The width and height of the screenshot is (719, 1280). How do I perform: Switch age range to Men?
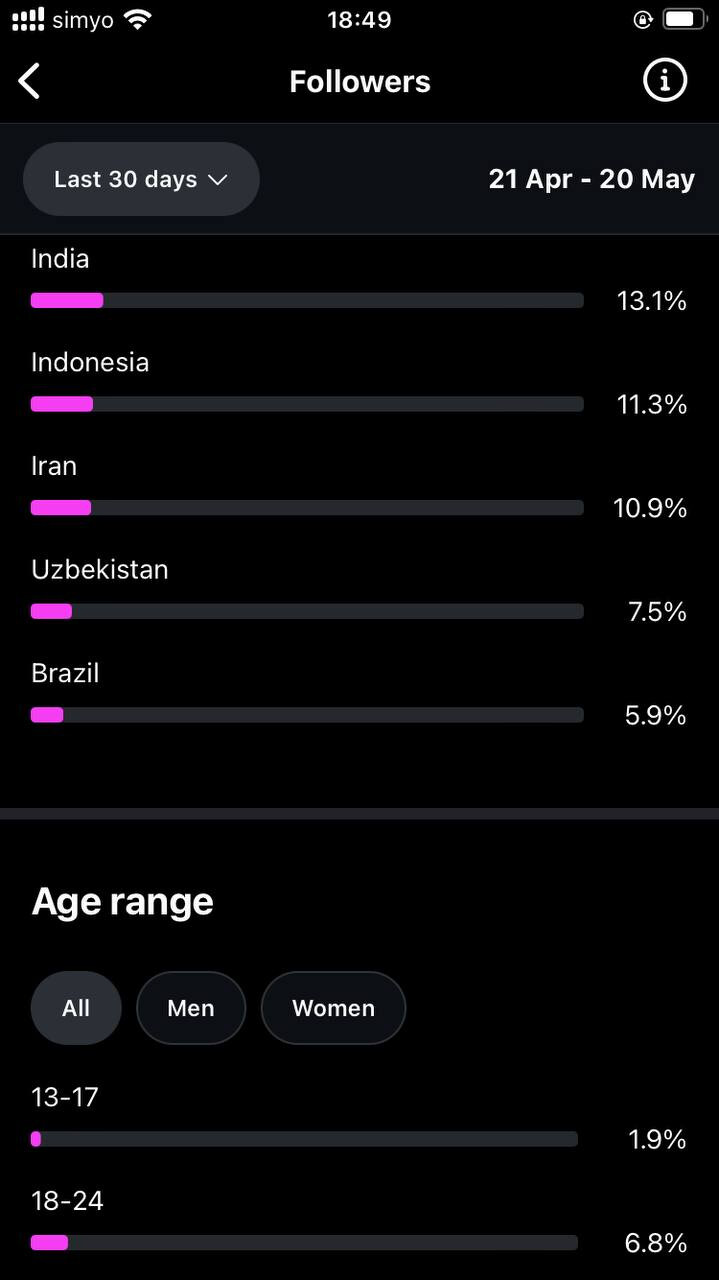(191, 1008)
